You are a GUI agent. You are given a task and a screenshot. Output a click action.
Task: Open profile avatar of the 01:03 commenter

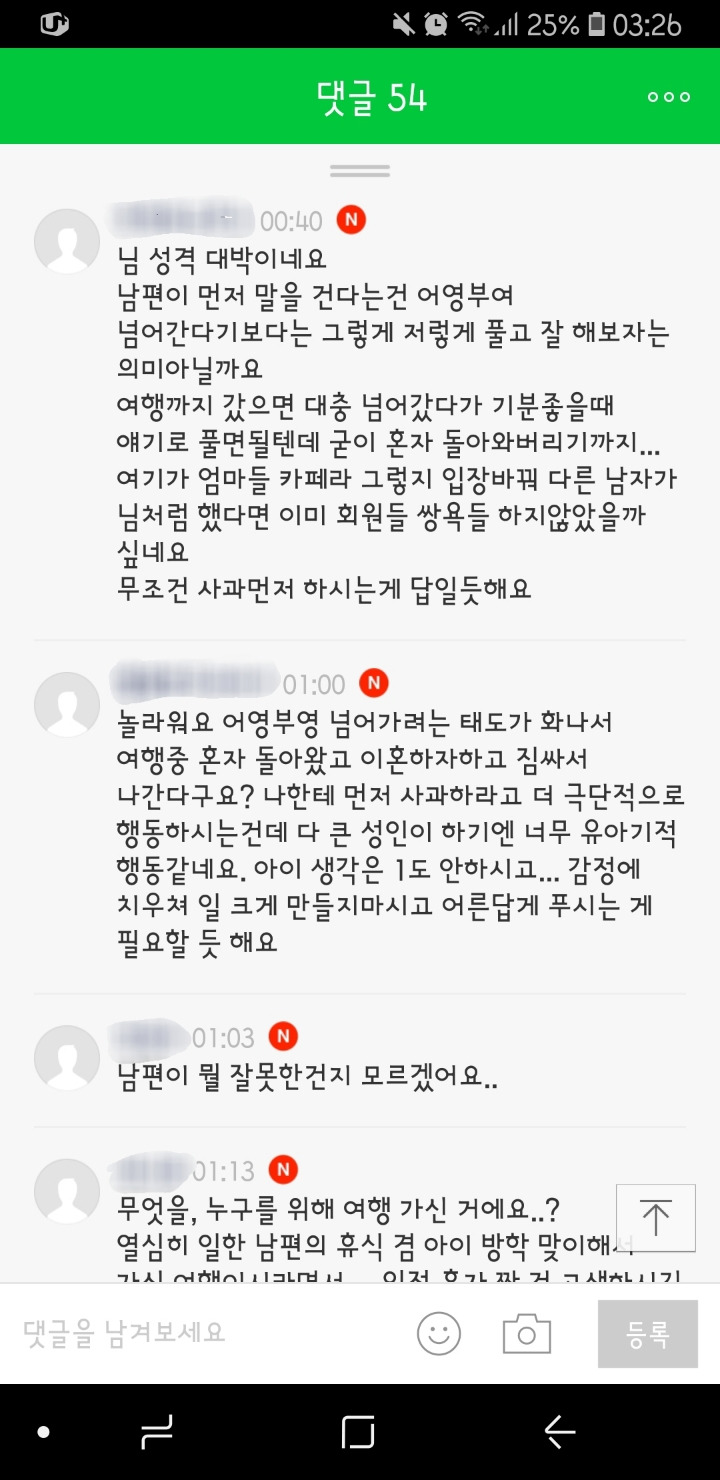tap(67, 1058)
